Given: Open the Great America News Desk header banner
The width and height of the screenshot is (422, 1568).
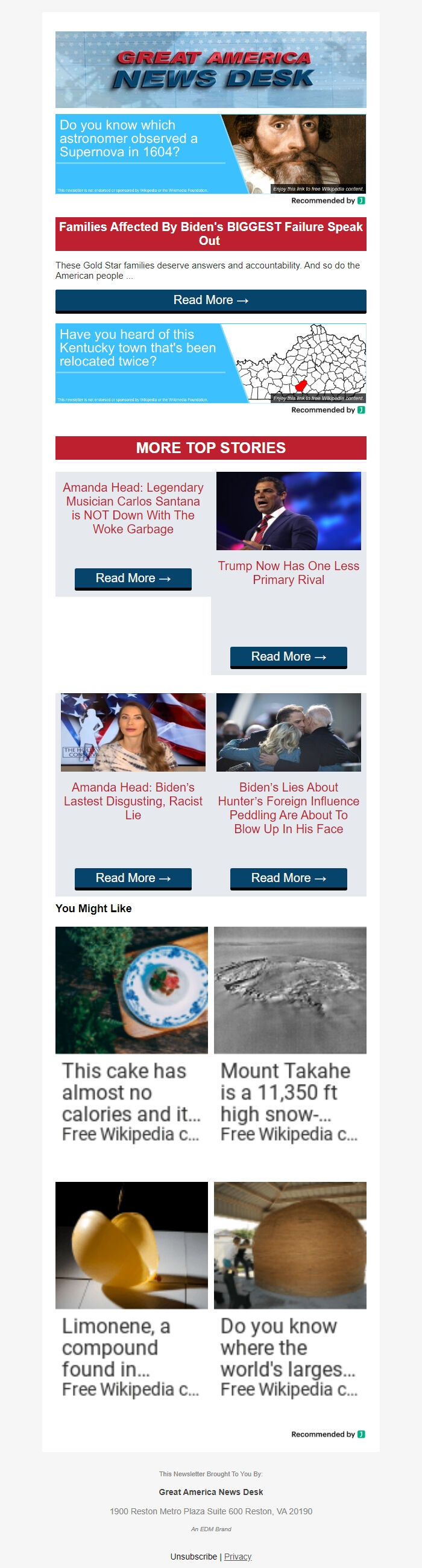Looking at the screenshot, I should click(x=210, y=69).
